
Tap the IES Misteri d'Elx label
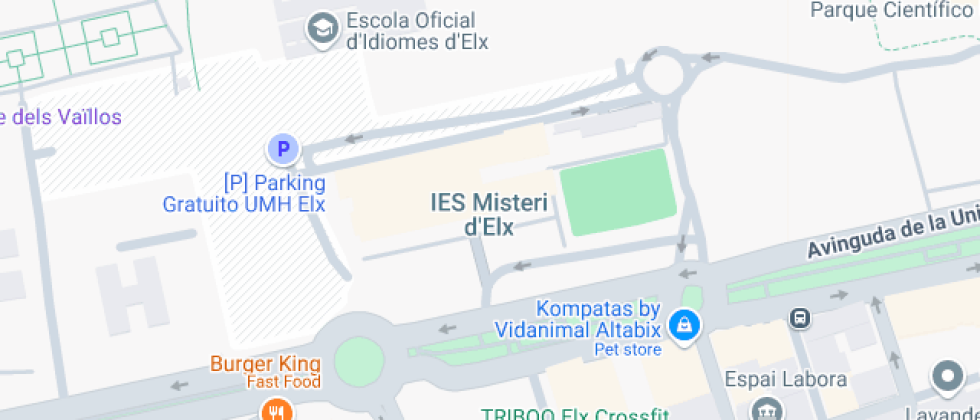click(489, 214)
